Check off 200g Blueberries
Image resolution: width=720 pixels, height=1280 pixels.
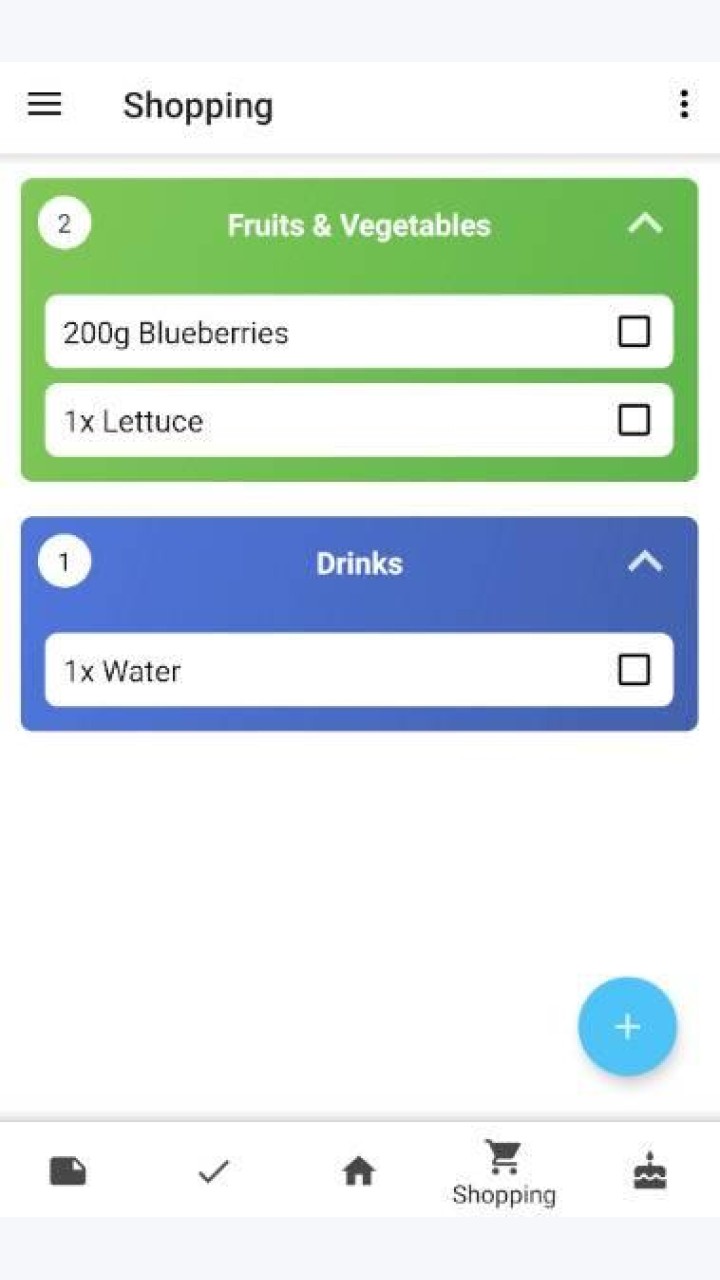pos(634,332)
